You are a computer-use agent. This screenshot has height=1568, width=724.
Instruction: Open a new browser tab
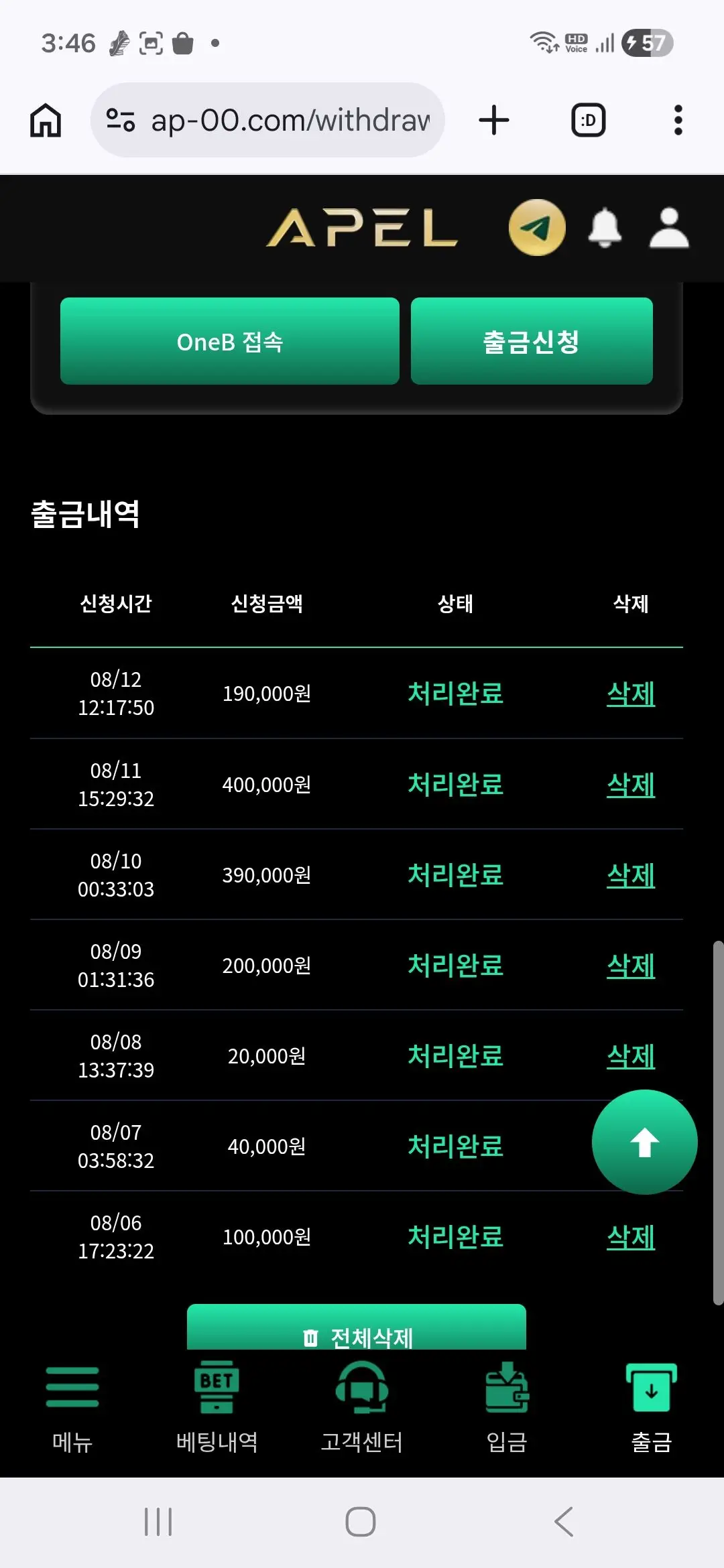[x=494, y=120]
